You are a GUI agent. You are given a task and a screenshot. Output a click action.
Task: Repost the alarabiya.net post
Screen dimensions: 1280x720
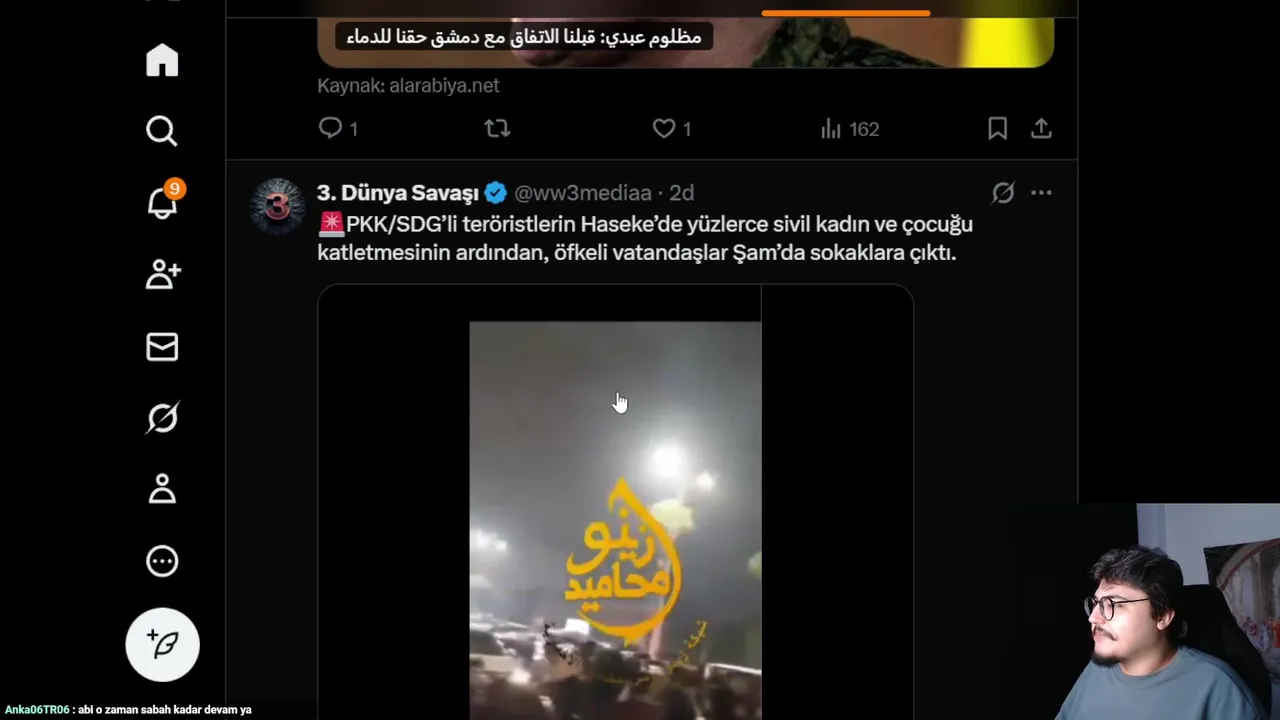coord(497,128)
